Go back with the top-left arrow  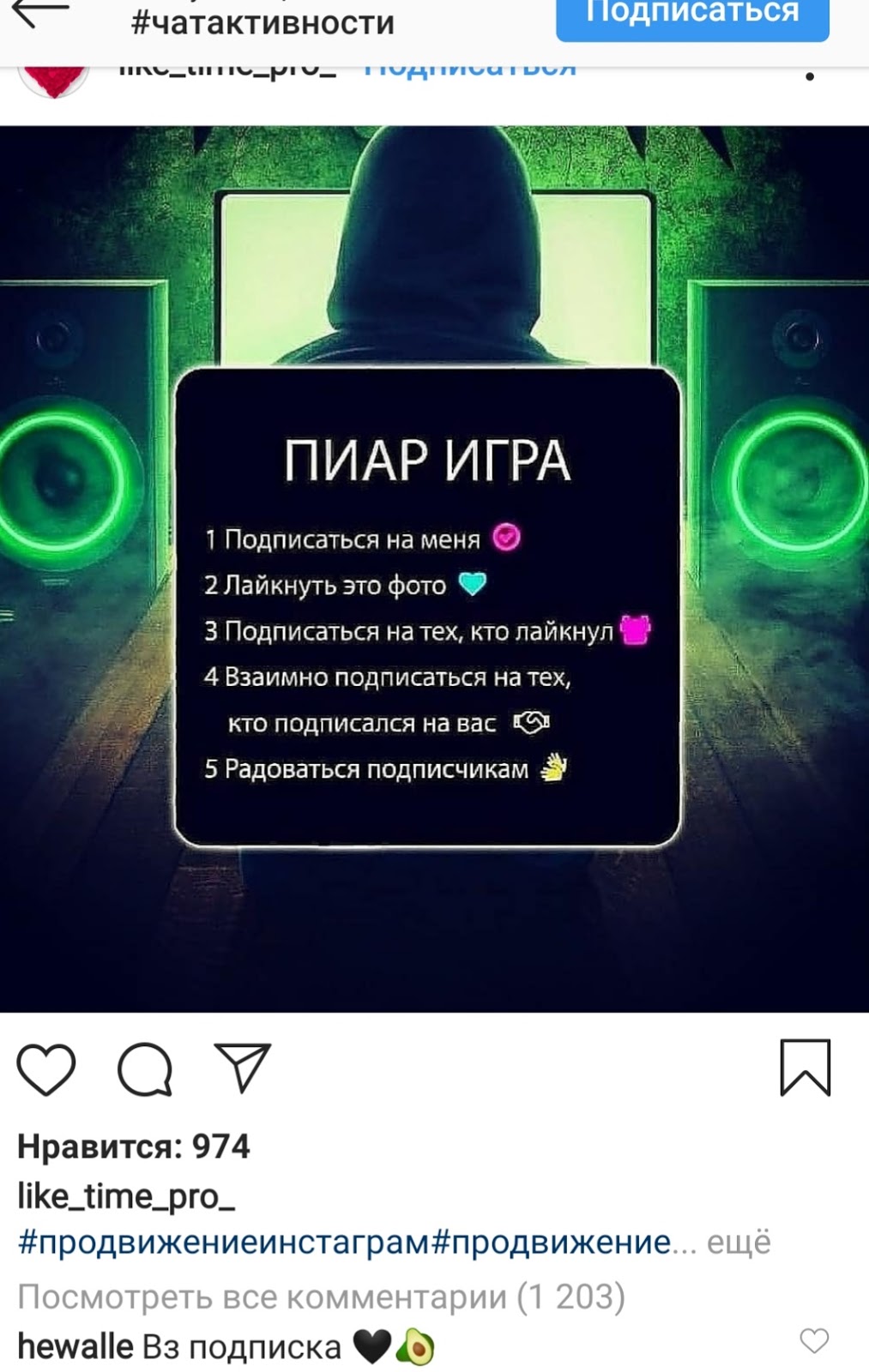[39, 13]
